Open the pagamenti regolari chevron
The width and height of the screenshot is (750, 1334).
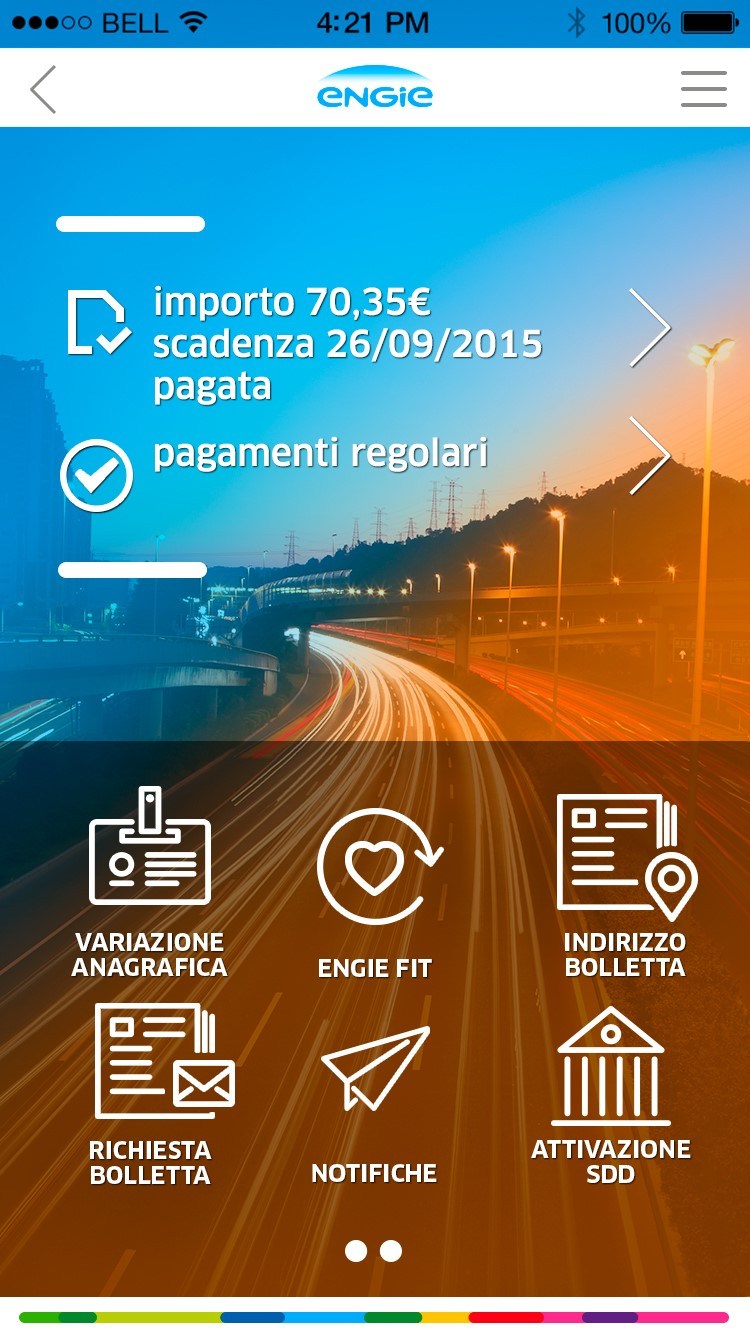(650, 456)
